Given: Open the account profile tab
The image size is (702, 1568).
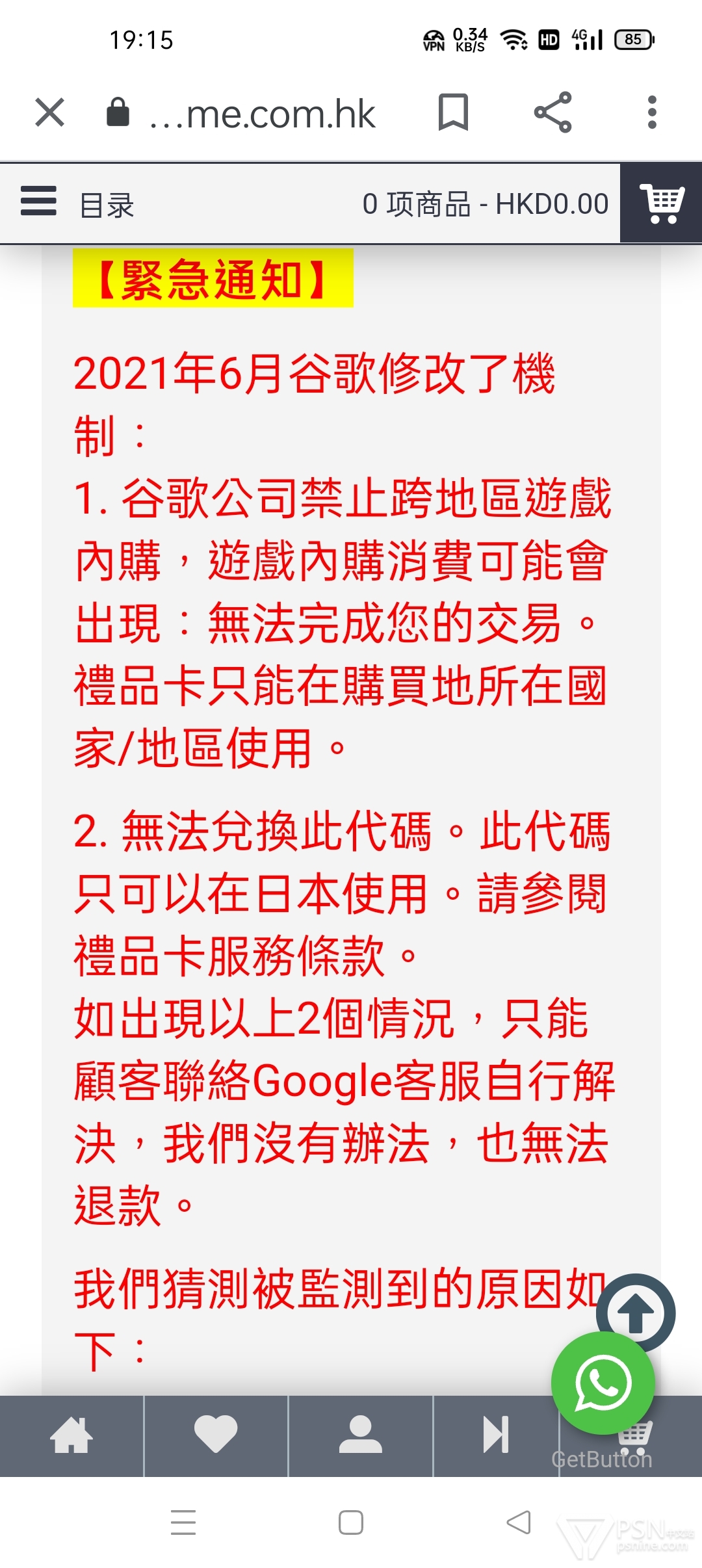Looking at the screenshot, I should click(x=360, y=1436).
